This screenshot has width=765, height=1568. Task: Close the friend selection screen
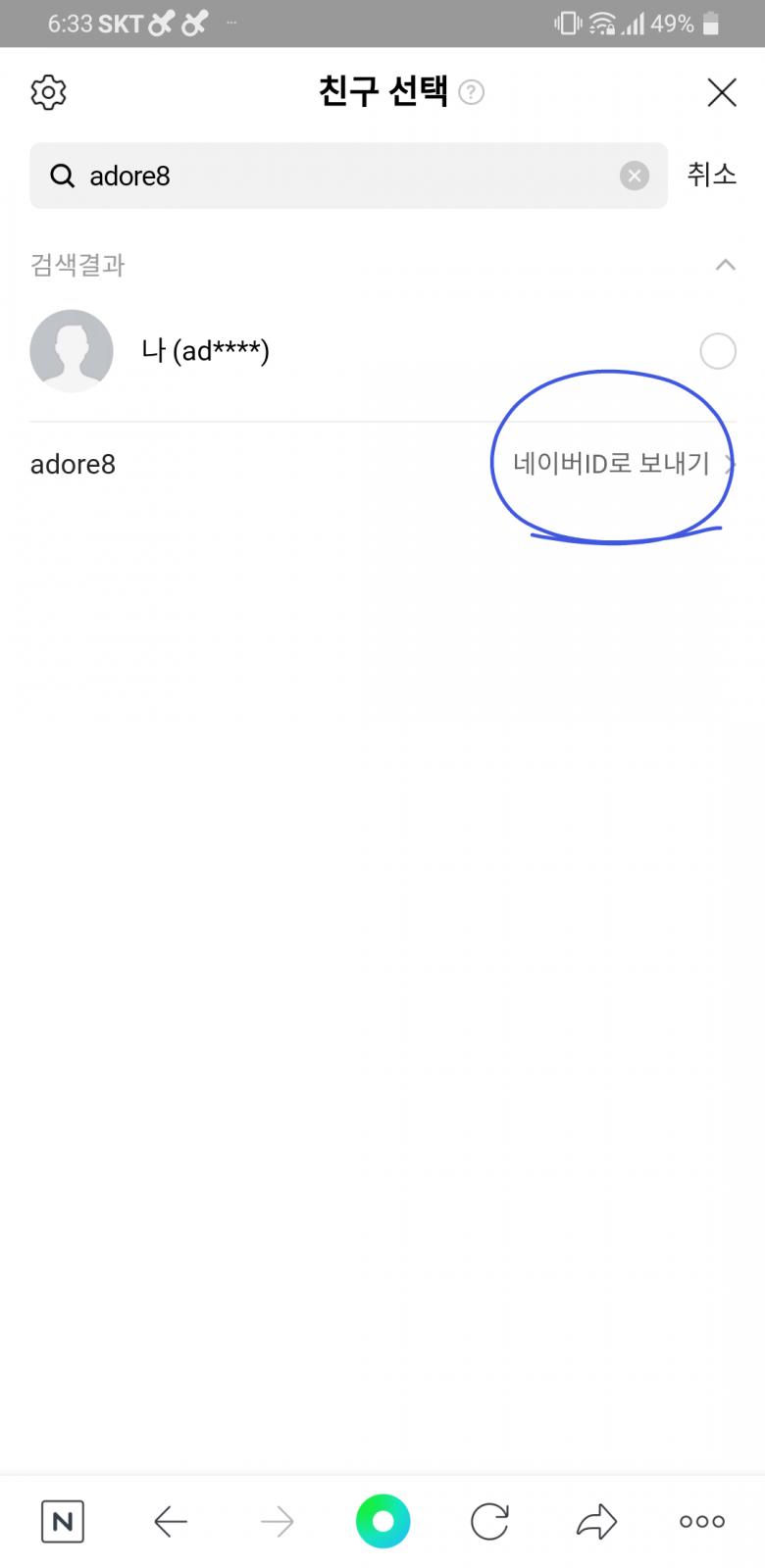click(x=722, y=92)
